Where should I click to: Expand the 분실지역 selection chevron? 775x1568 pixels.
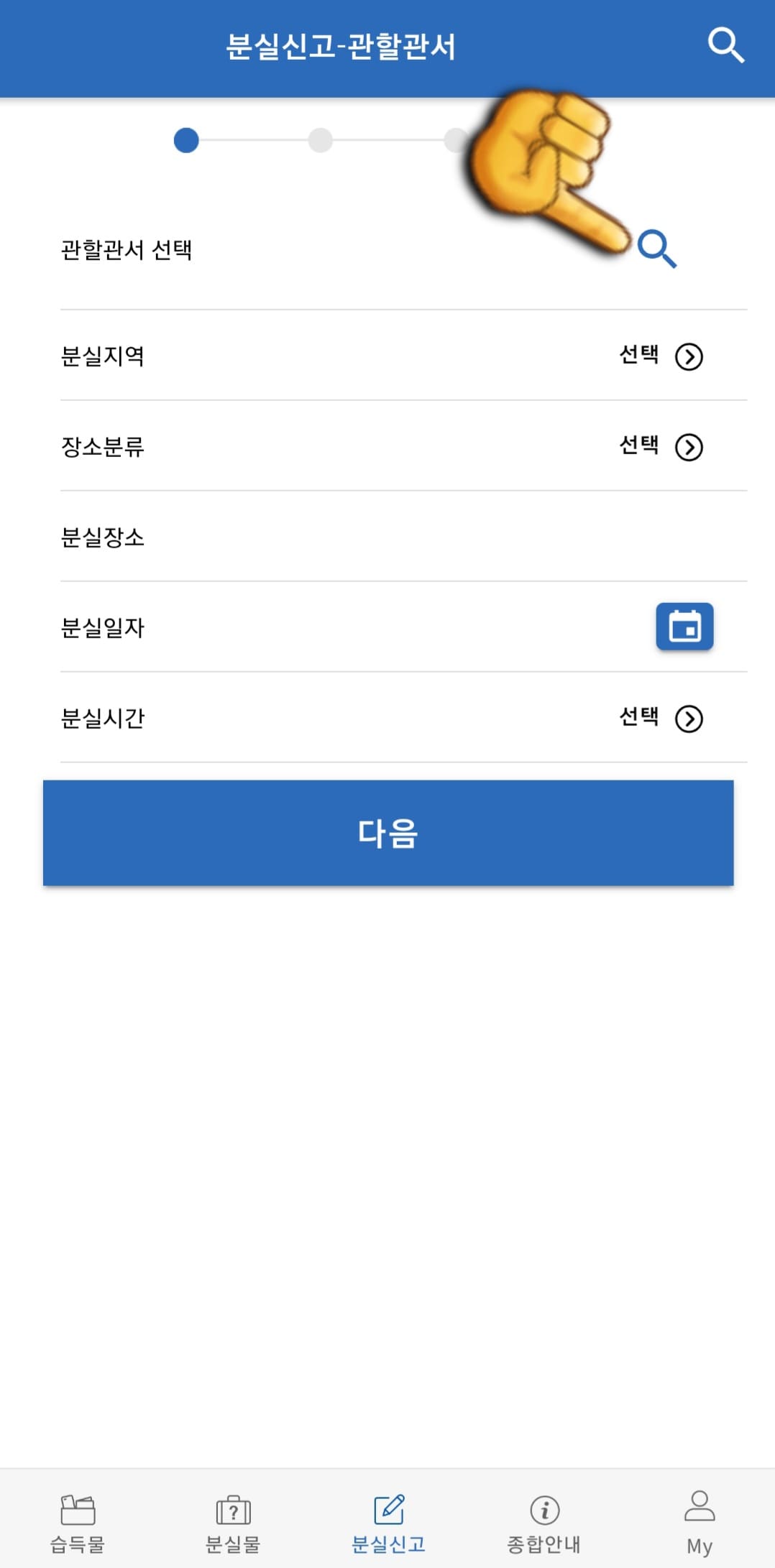[x=690, y=355]
